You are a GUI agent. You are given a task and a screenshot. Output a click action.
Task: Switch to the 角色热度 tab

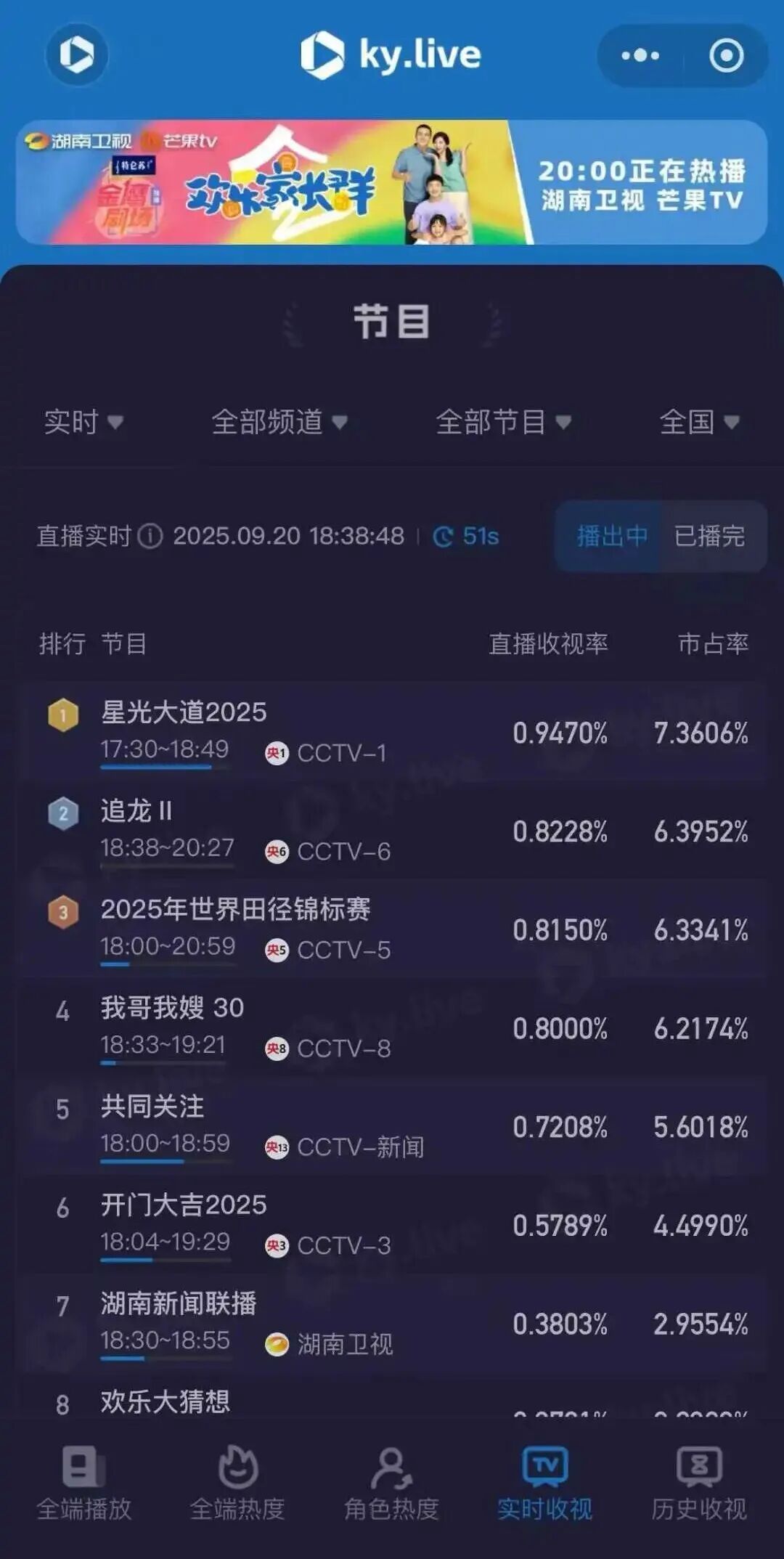391,1483
